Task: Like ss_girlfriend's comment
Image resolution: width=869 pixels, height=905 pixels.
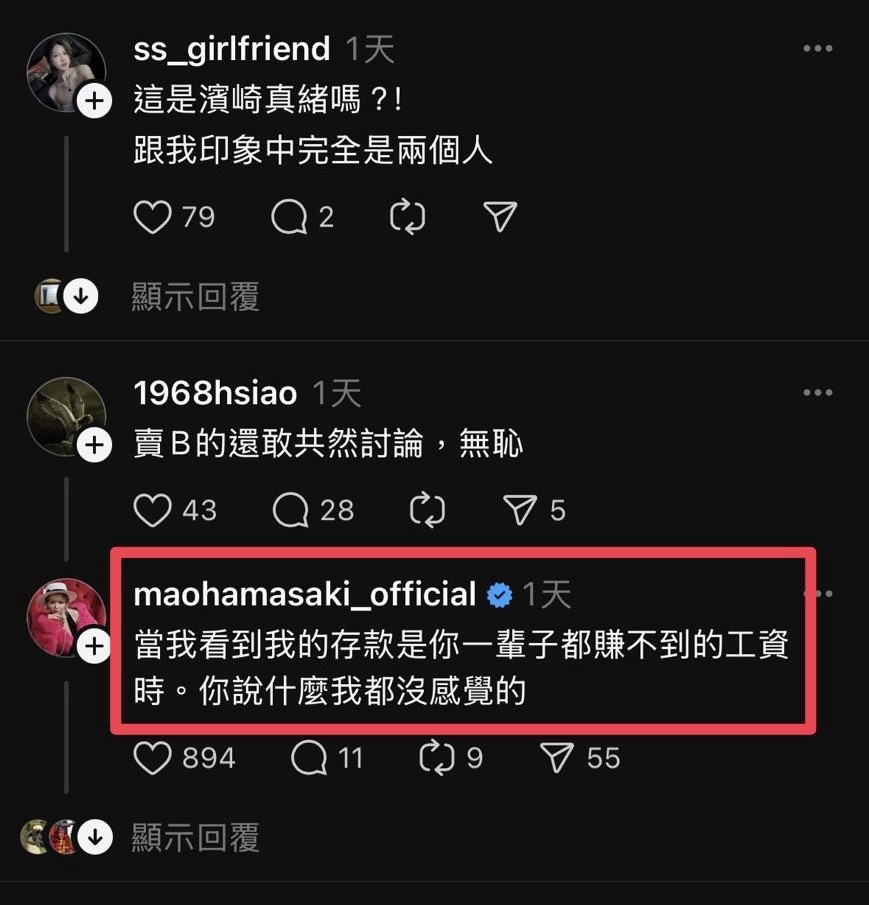Action: [x=152, y=217]
